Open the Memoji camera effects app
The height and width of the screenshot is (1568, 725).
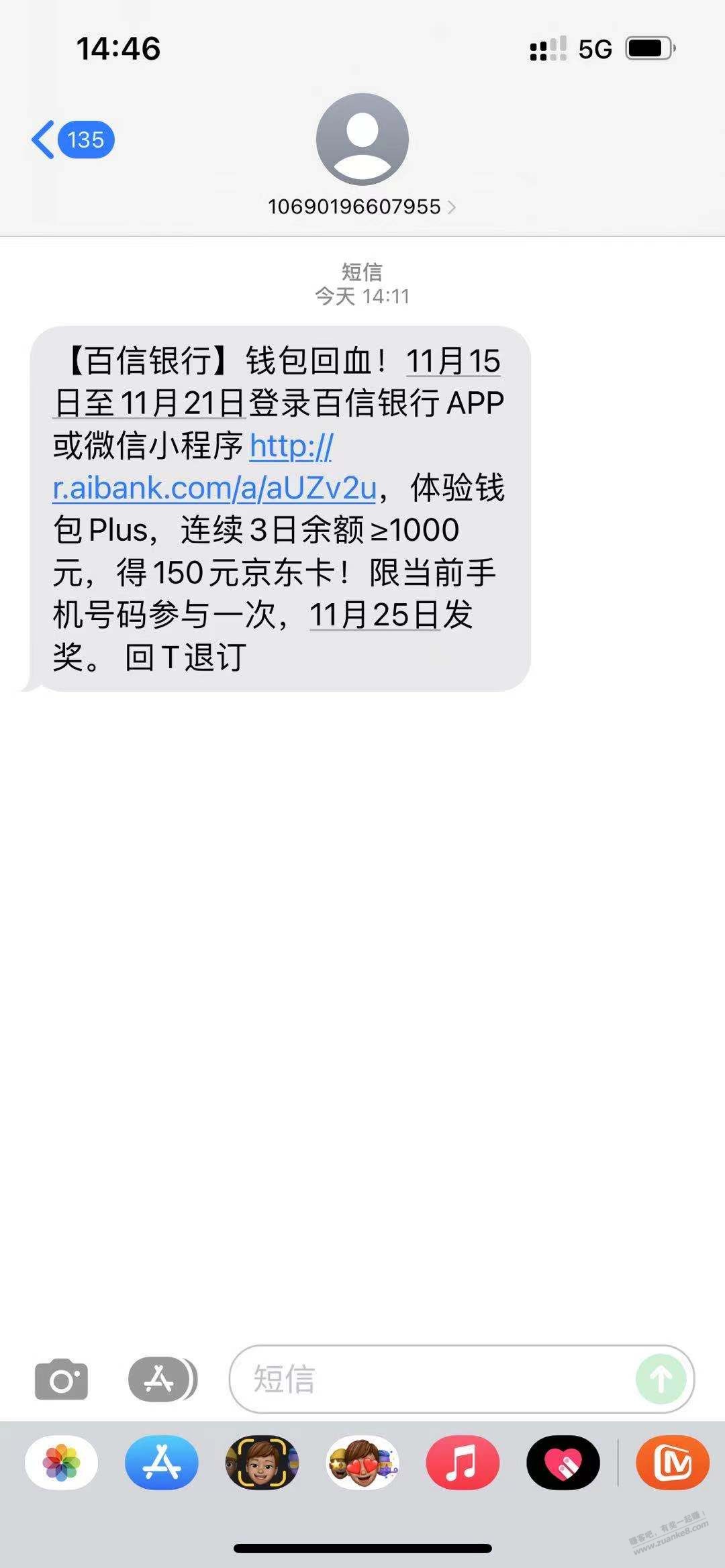tap(262, 1463)
